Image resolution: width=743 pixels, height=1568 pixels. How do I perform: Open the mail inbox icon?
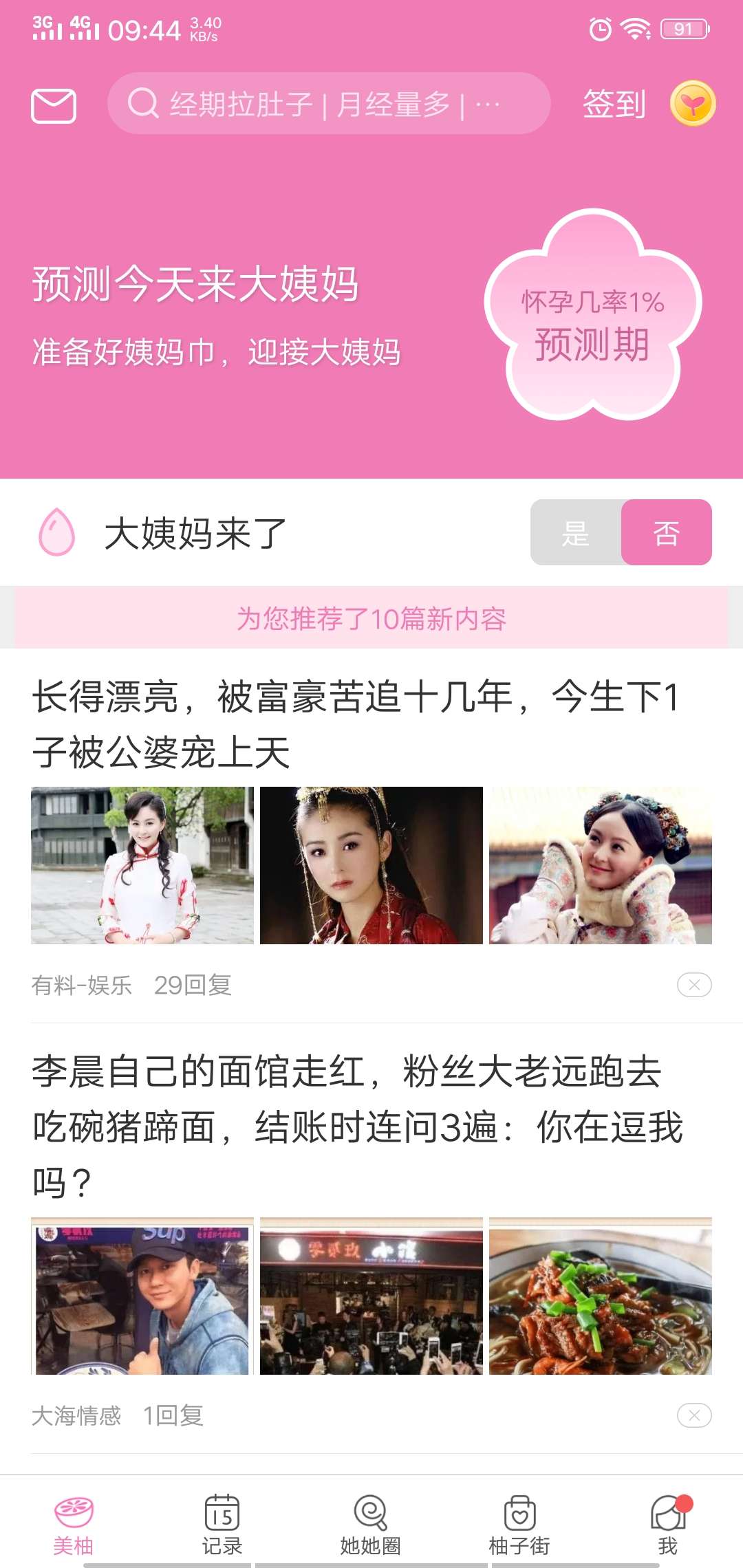[56, 105]
